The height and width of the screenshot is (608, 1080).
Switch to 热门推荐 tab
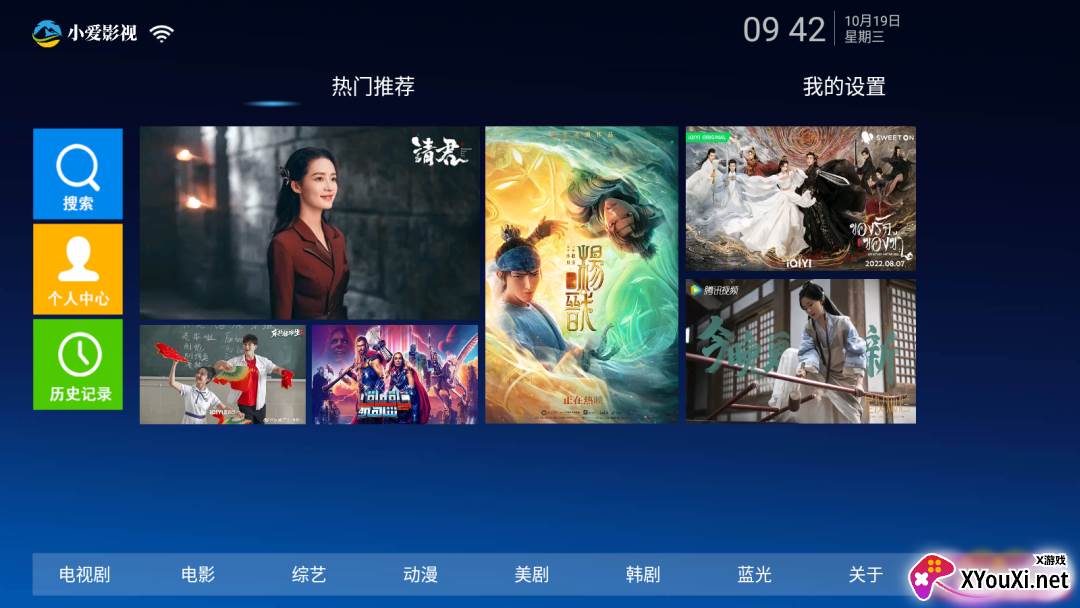373,87
